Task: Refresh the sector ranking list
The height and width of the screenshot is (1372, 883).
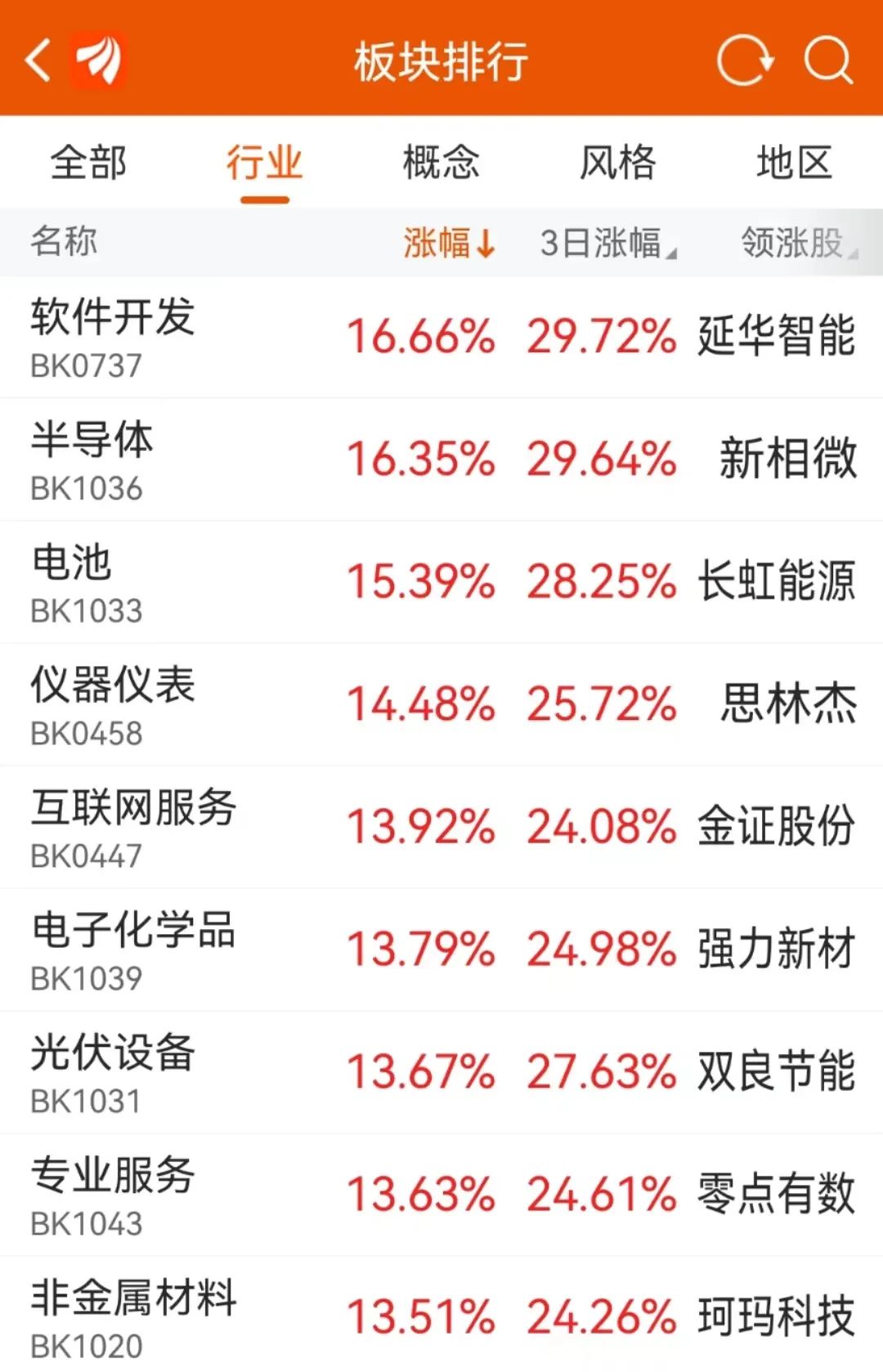Action: point(745,60)
